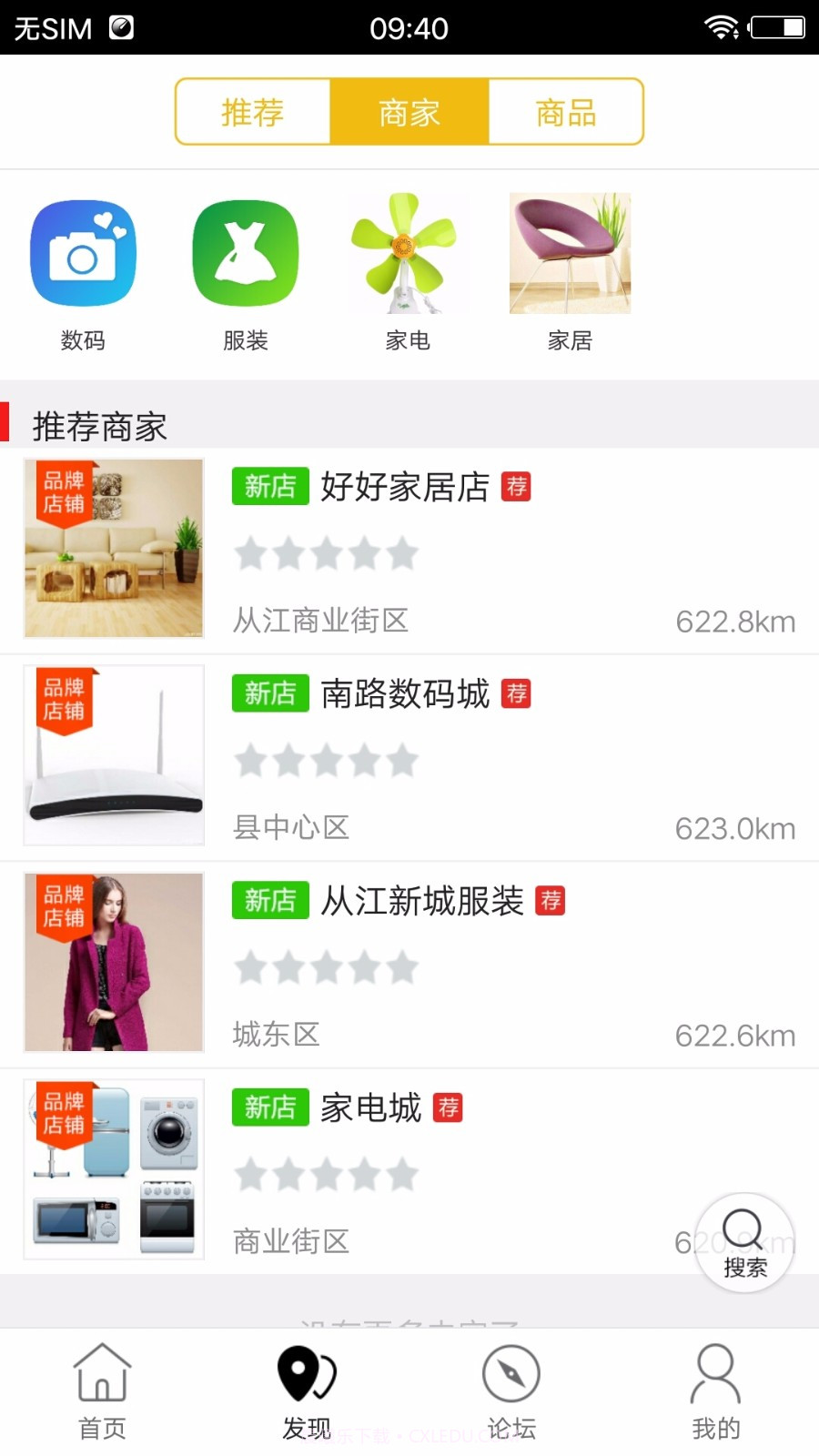Switch to the 推荐 tab
Viewport: 819px width, 1456px height.
pos(252,112)
